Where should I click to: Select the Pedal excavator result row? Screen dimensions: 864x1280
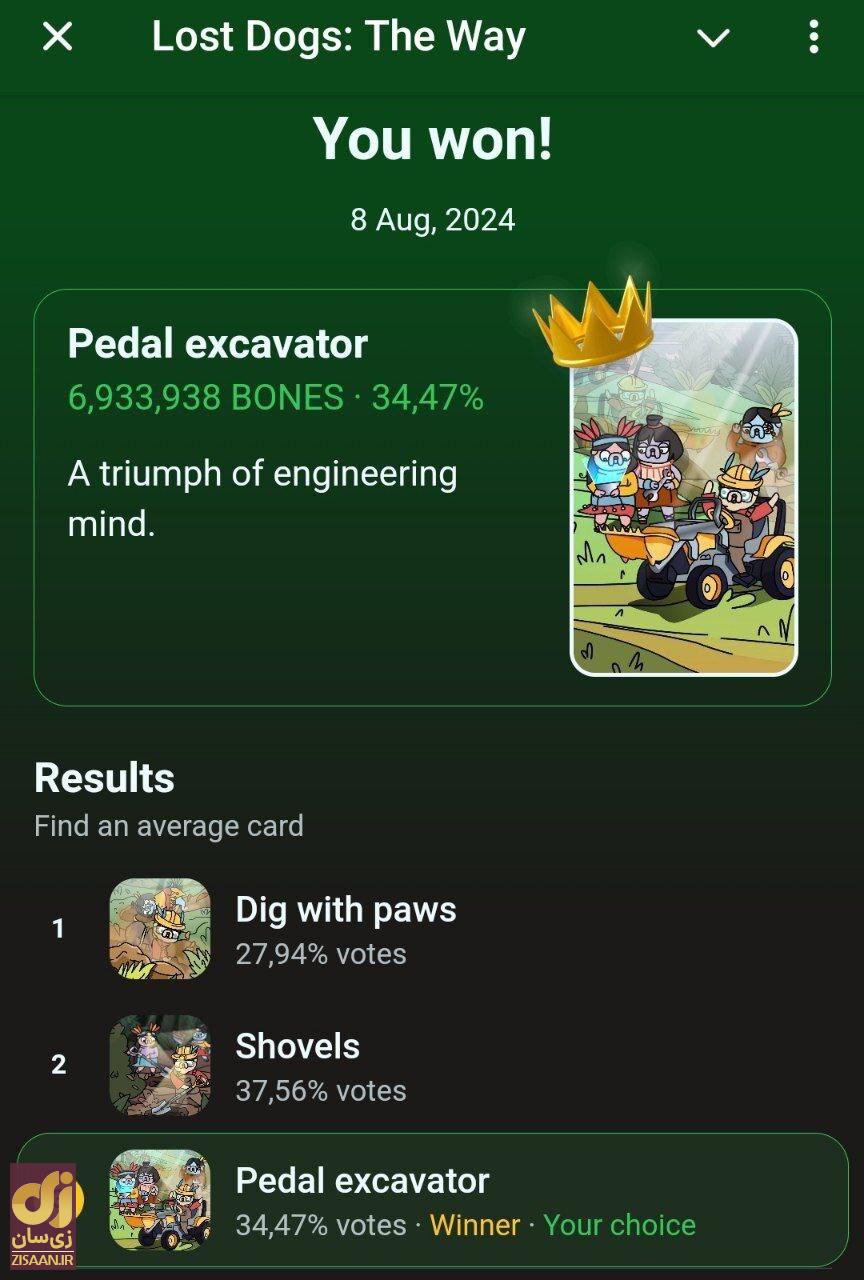click(432, 1200)
